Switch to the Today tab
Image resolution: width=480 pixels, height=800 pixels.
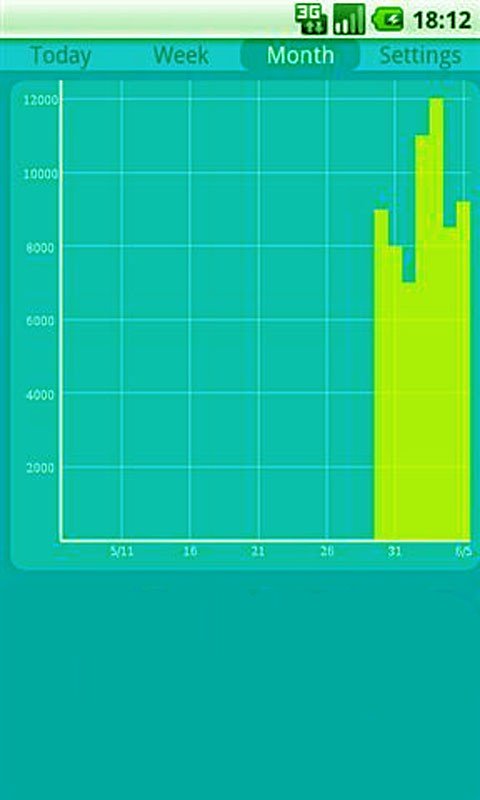point(60,55)
